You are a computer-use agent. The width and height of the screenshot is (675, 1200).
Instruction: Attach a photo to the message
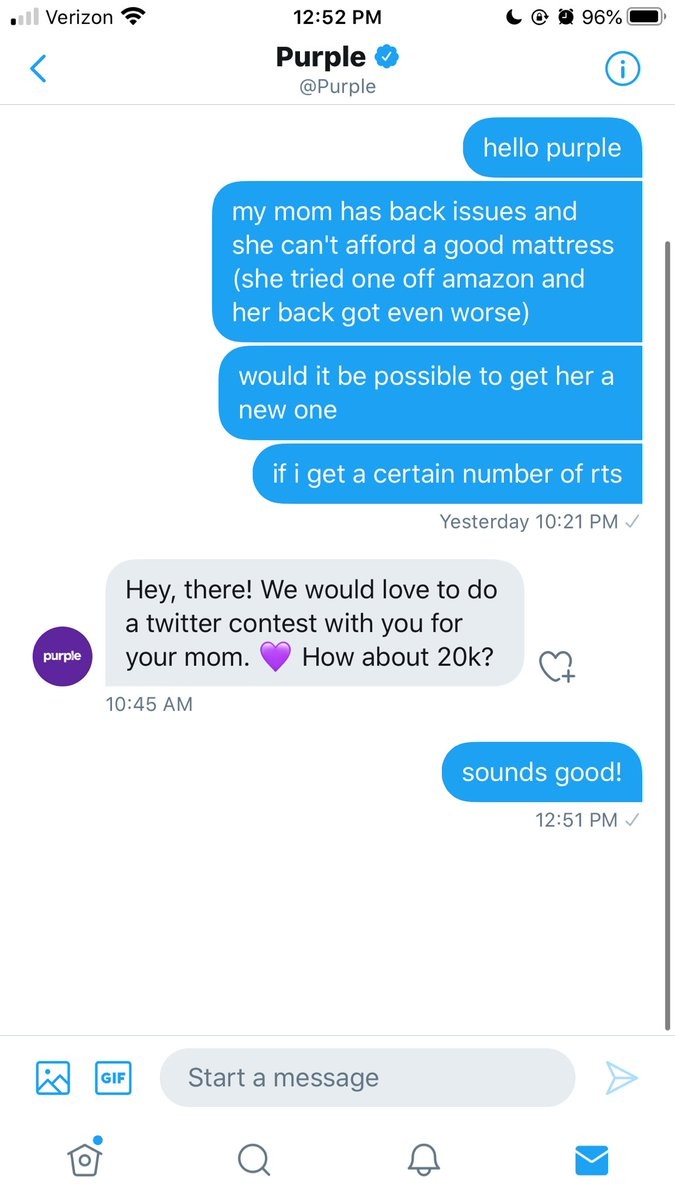tap(53, 1078)
